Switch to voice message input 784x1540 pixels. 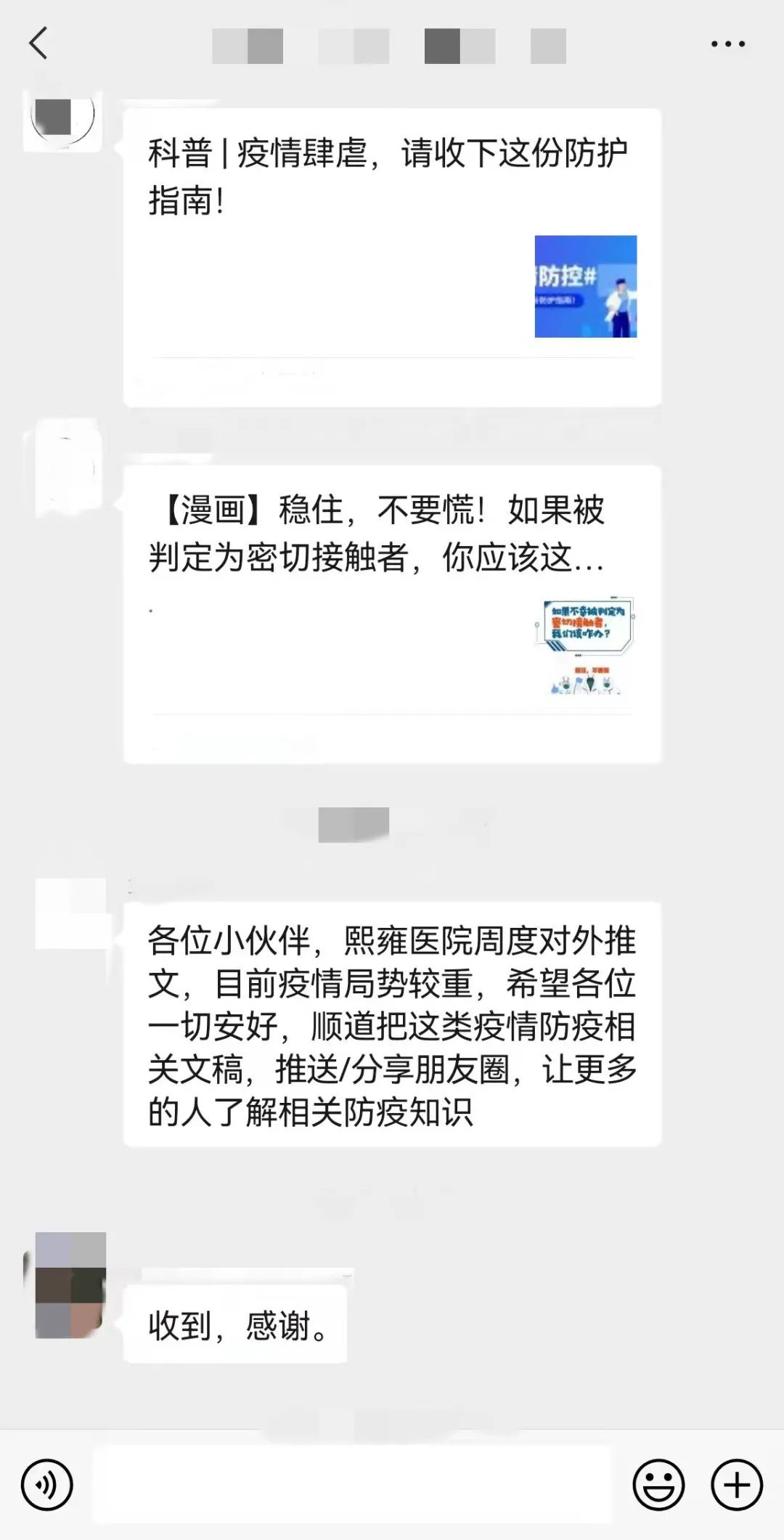pos(47,1485)
